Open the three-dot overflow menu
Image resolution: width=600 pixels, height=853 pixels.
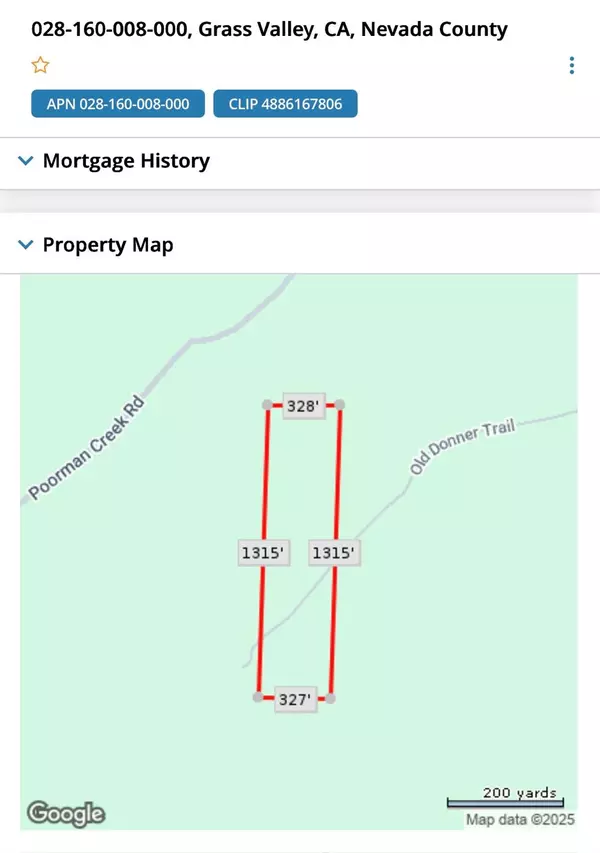click(x=571, y=66)
